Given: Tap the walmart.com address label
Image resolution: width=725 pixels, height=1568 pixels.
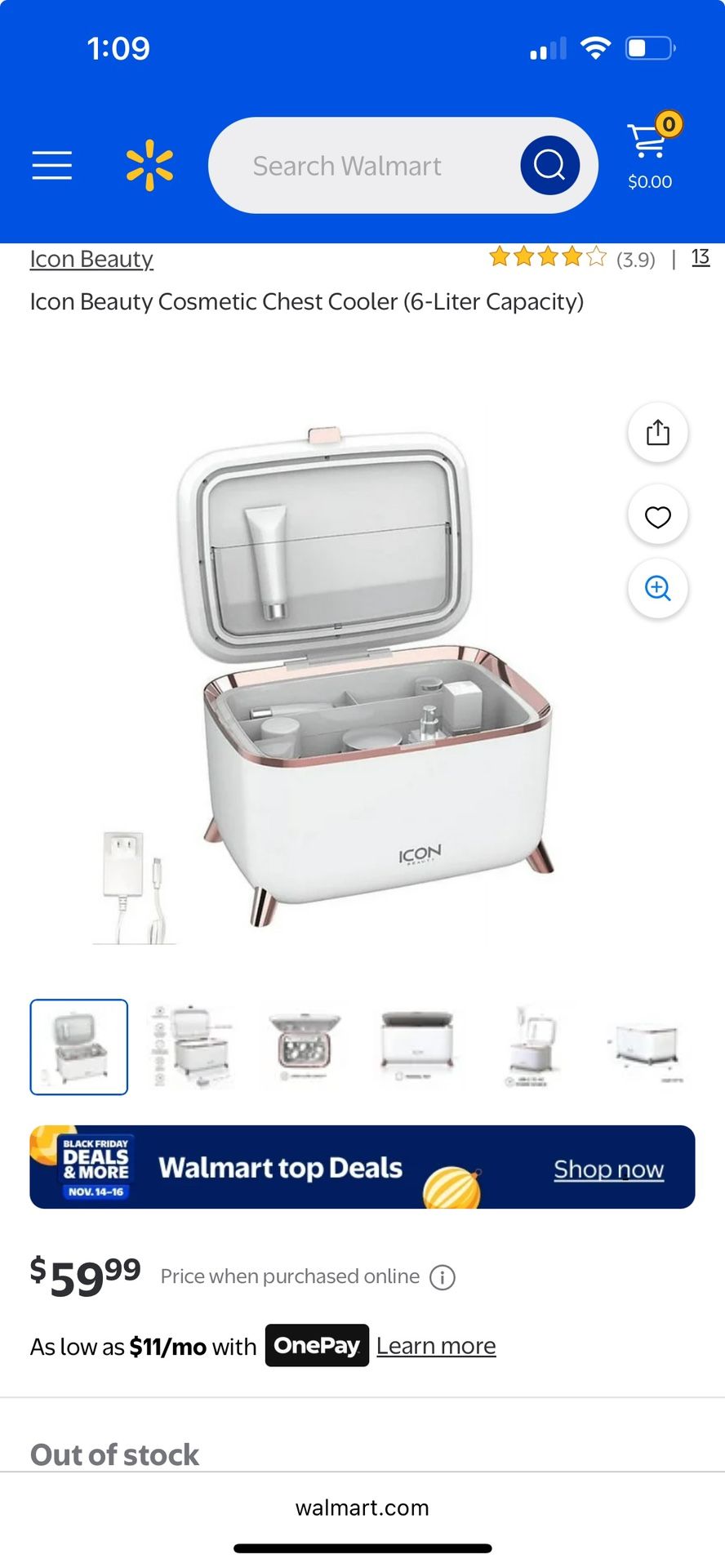Looking at the screenshot, I should point(362,1507).
